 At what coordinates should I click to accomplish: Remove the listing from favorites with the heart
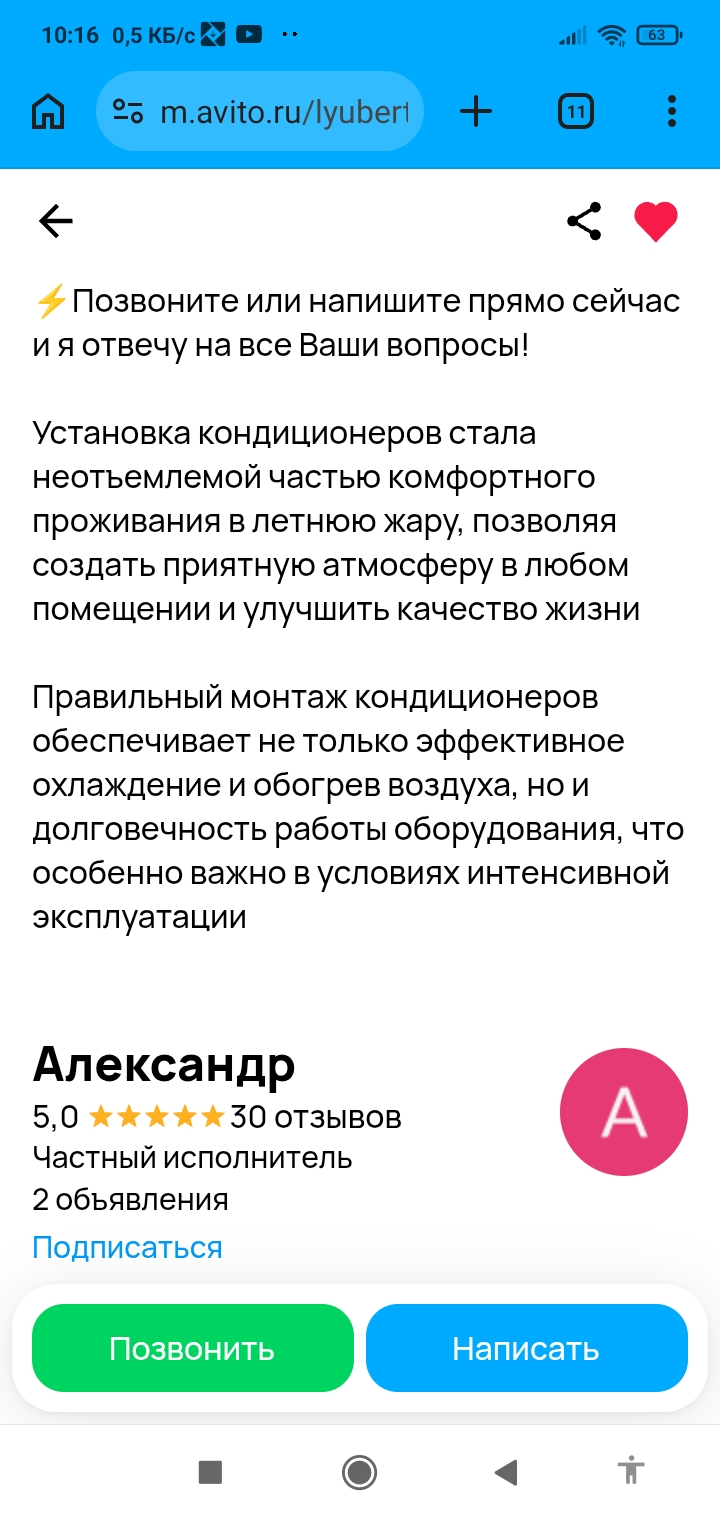656,221
